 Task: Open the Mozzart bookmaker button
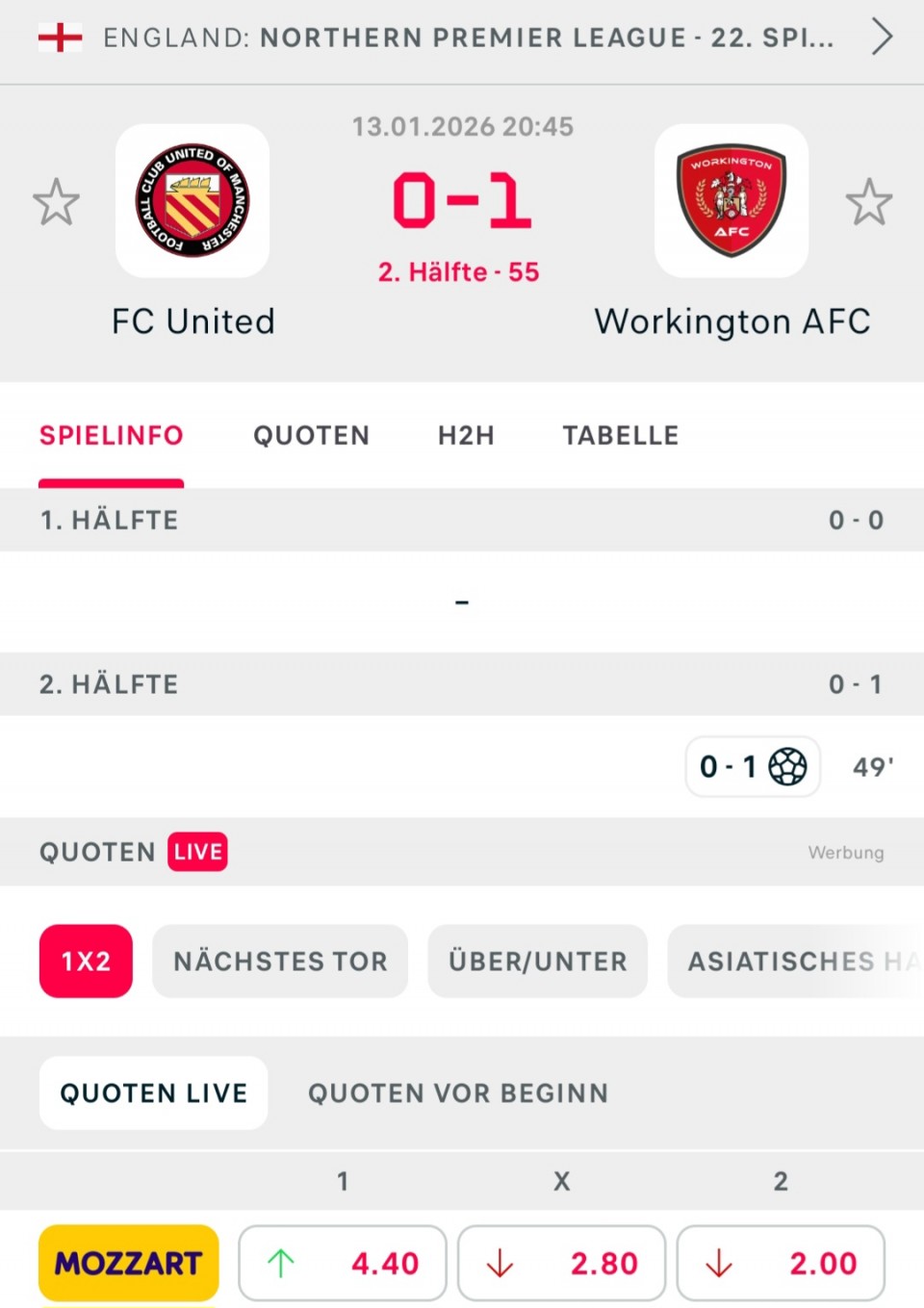coord(128,1263)
